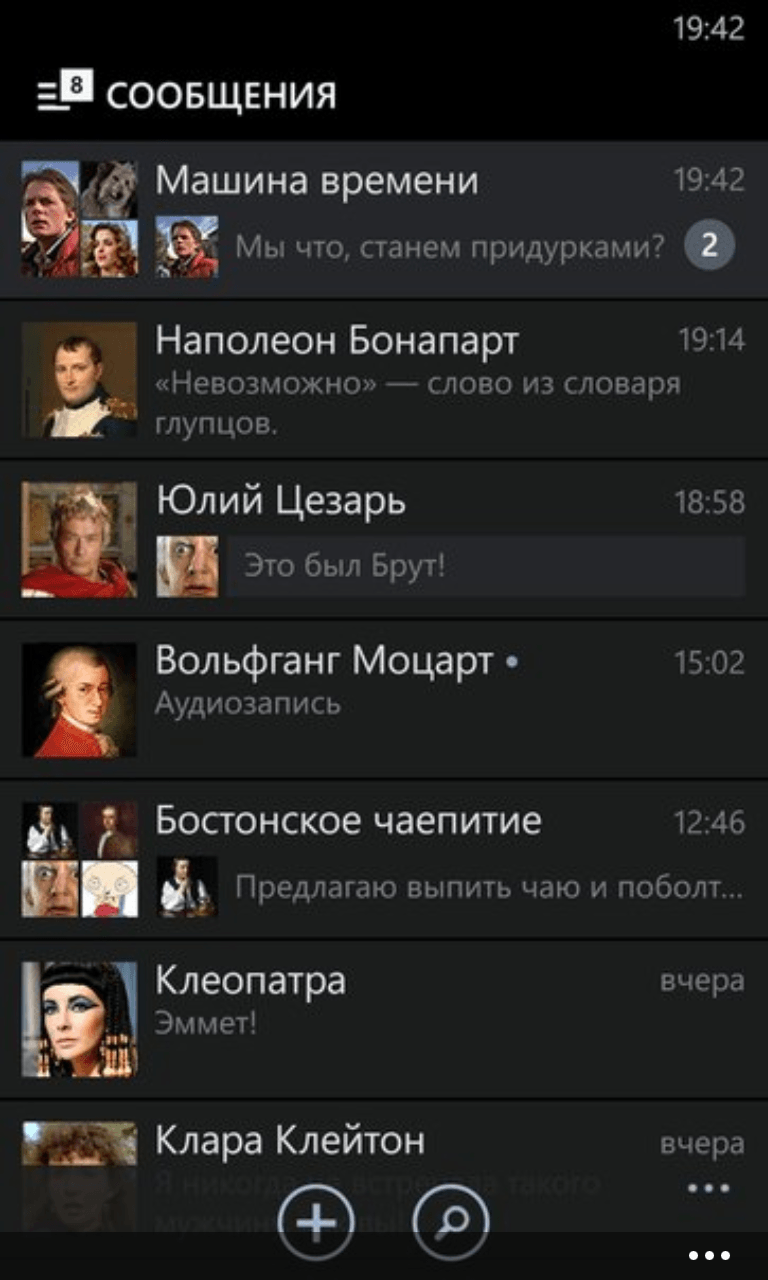Open the Машина времени group chat
Screen dimensions: 768x1280
(x=384, y=219)
